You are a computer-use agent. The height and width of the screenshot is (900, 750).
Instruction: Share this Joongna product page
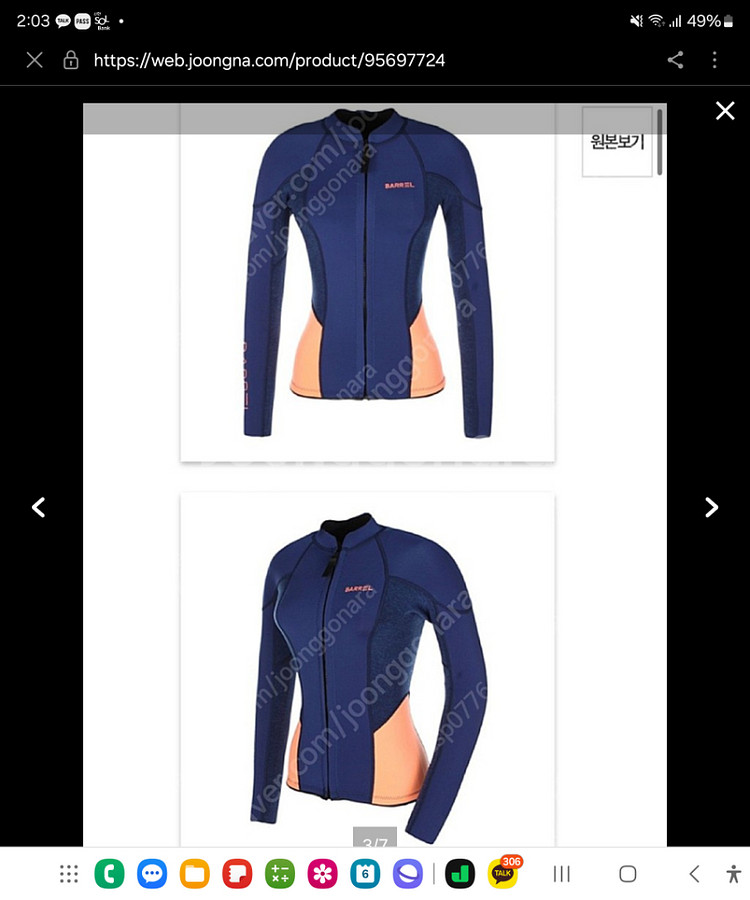pyautogui.click(x=675, y=60)
